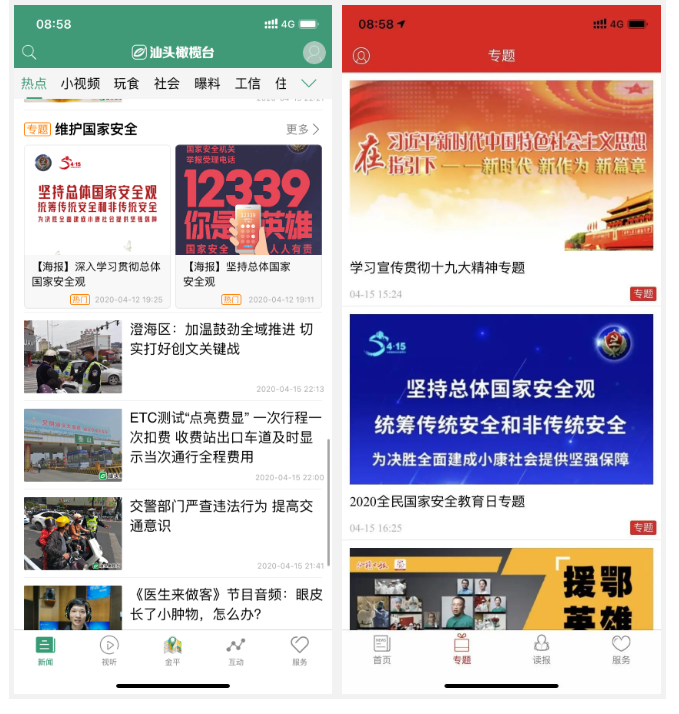This screenshot has height=714, width=679.
Task: Open the 12339 【海报】坚持总体国家安全观 card
Action: [x=248, y=226]
